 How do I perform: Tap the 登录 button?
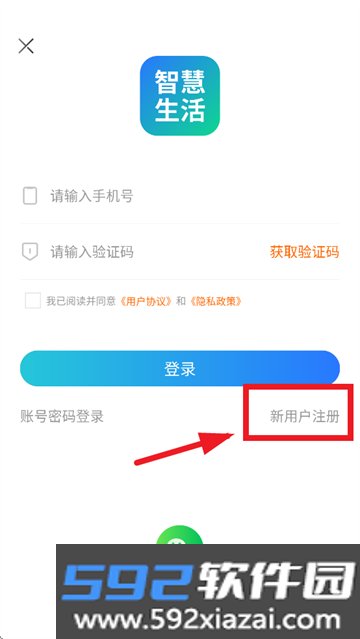[180, 368]
